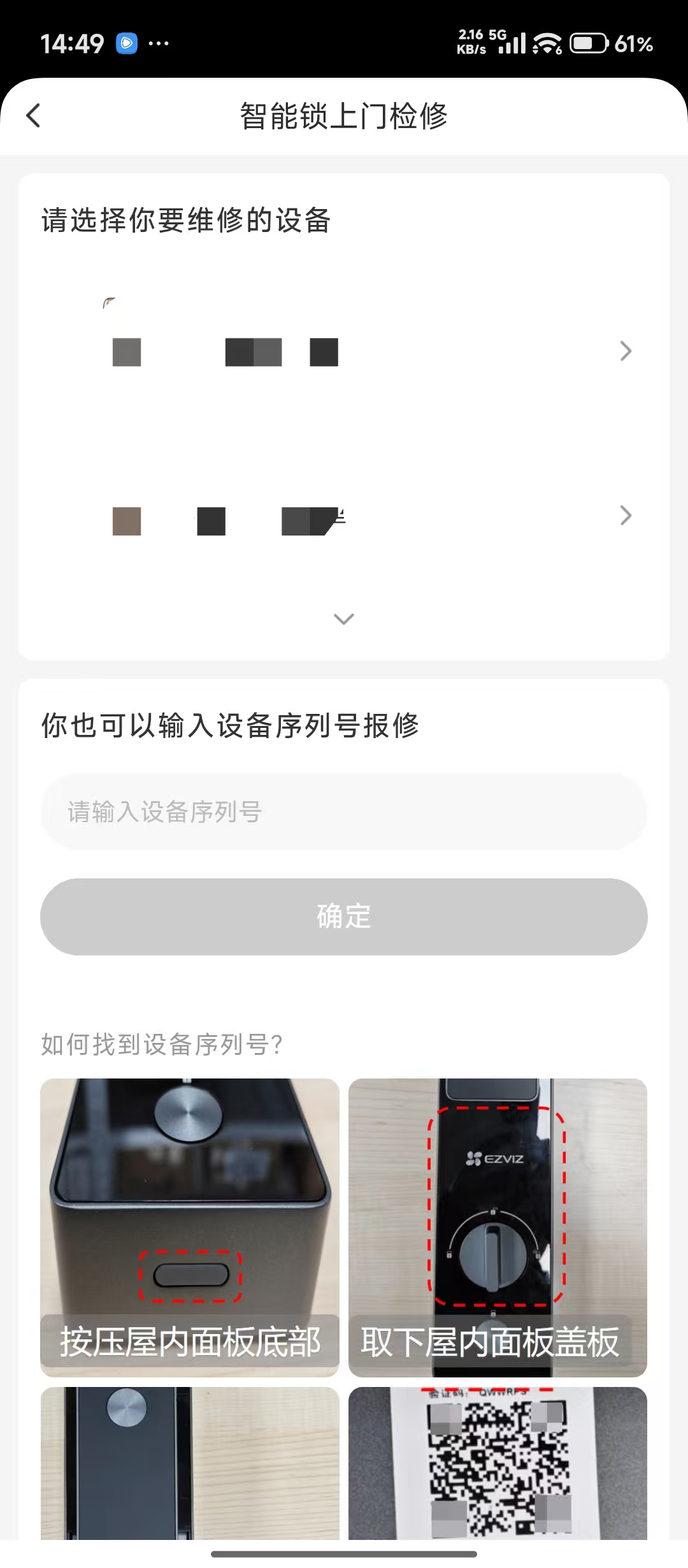The height and width of the screenshot is (1568, 688).
Task: Tap the ellipsis icon beside the clock
Action: coord(159,43)
